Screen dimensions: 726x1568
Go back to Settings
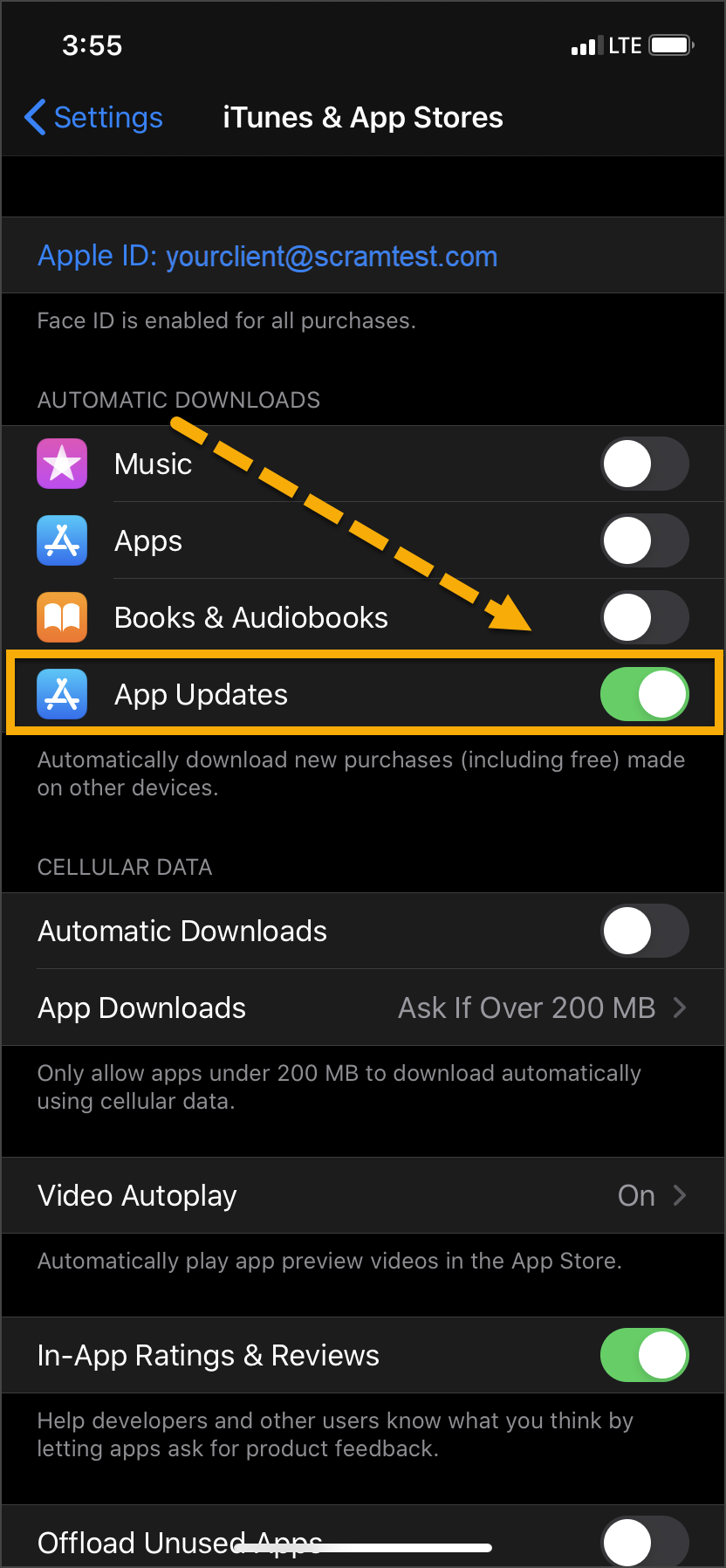pyautogui.click(x=94, y=118)
